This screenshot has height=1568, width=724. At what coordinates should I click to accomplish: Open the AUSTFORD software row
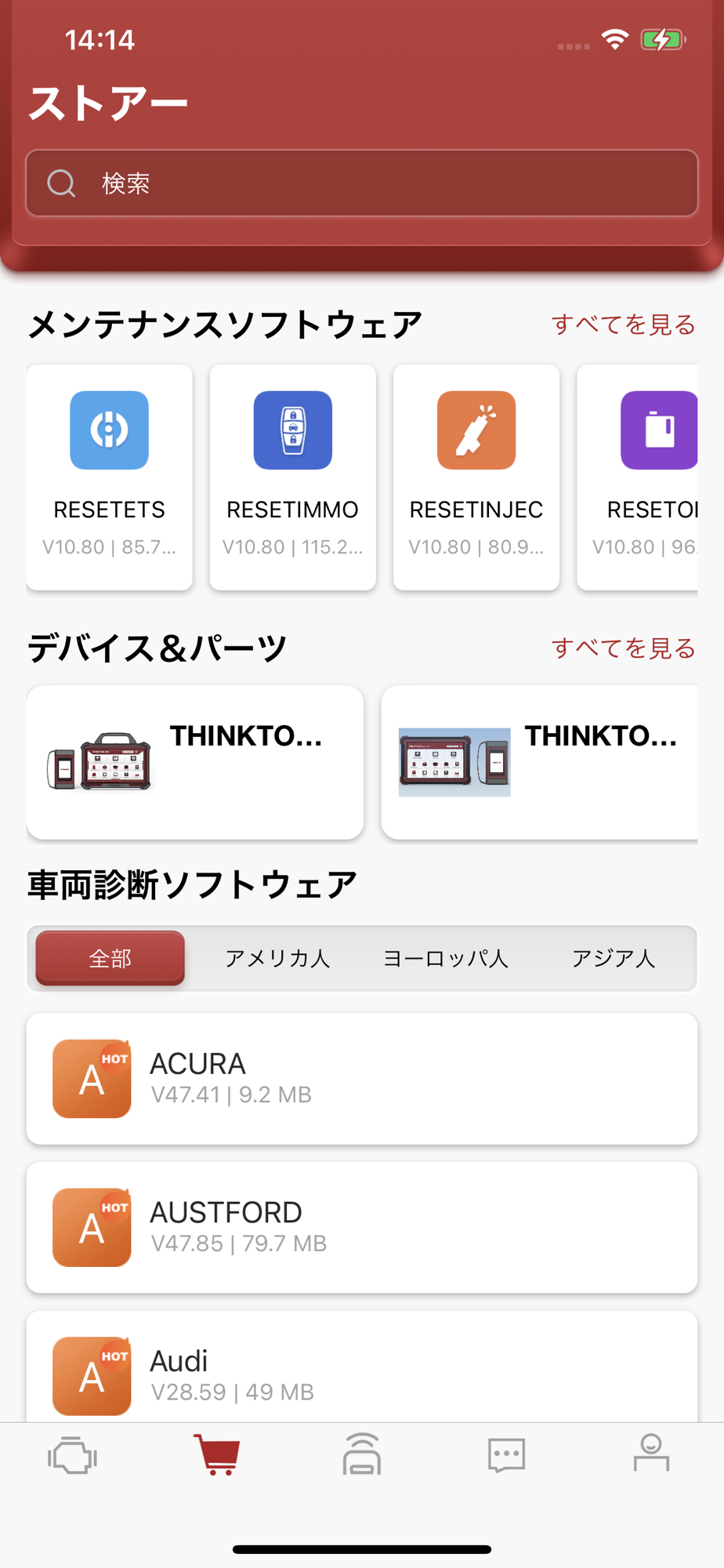coord(362,1227)
